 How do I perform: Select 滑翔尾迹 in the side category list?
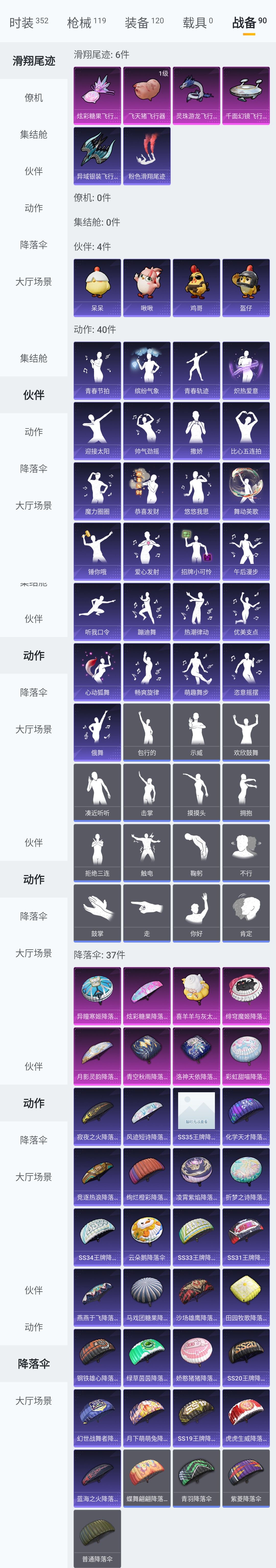coord(33,61)
